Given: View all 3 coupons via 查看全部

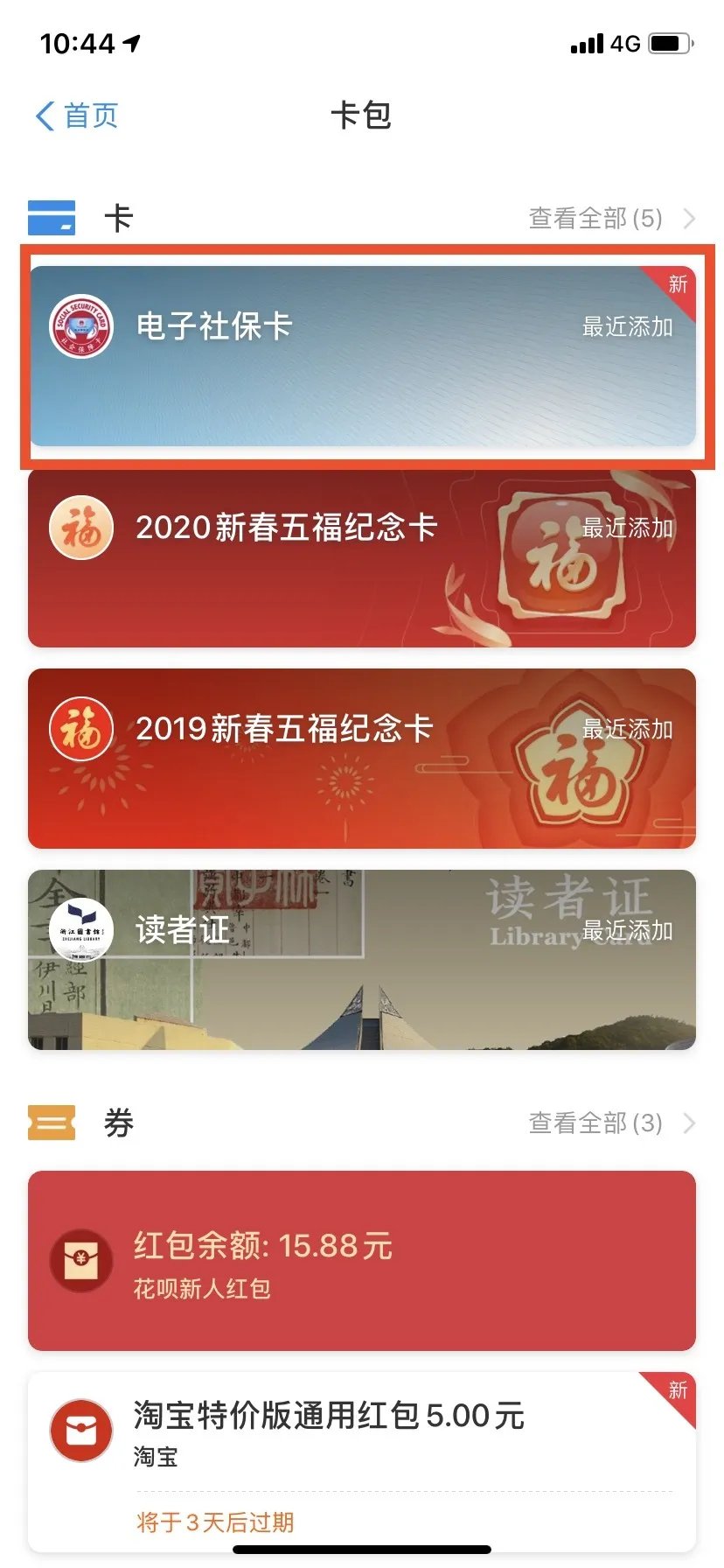Looking at the screenshot, I should click(x=610, y=1123).
